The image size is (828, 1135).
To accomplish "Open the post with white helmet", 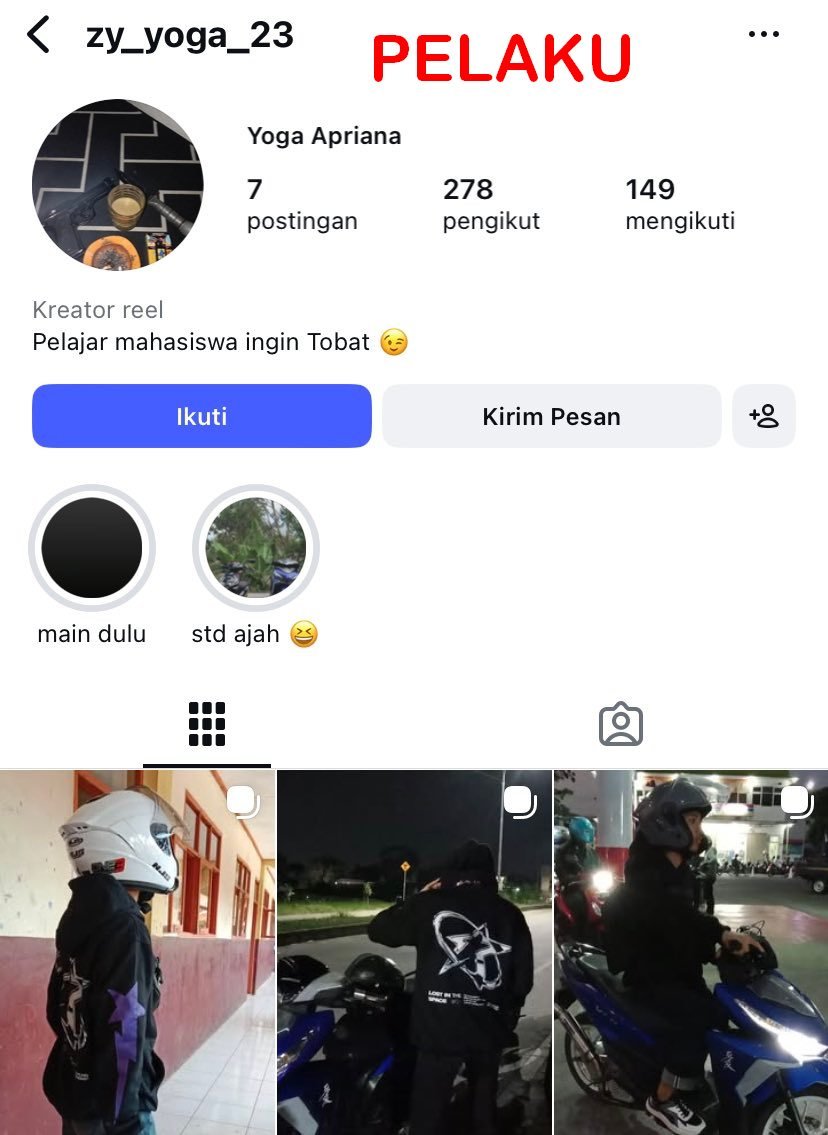I will pos(137,952).
